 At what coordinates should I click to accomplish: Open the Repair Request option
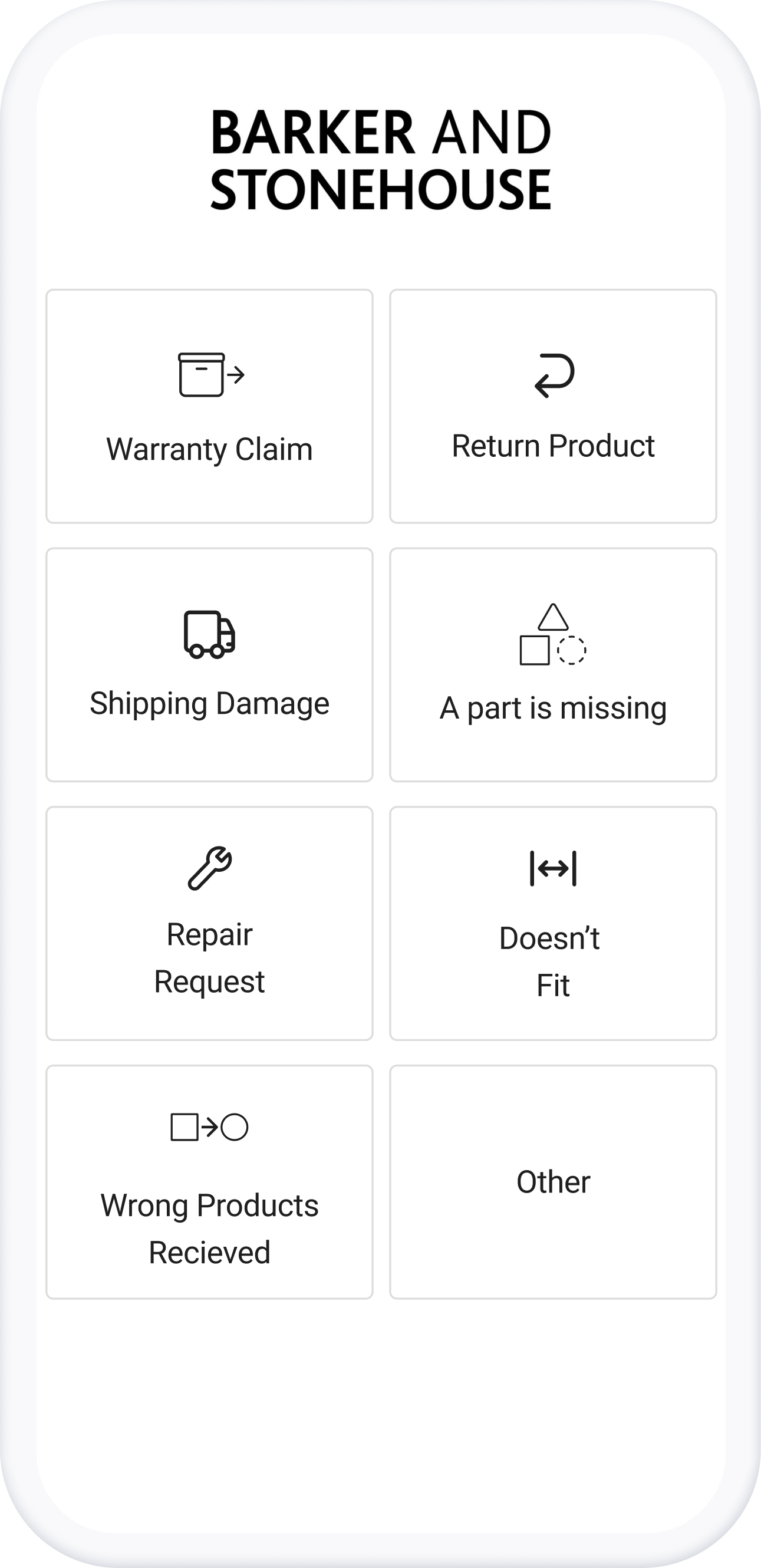(x=209, y=923)
